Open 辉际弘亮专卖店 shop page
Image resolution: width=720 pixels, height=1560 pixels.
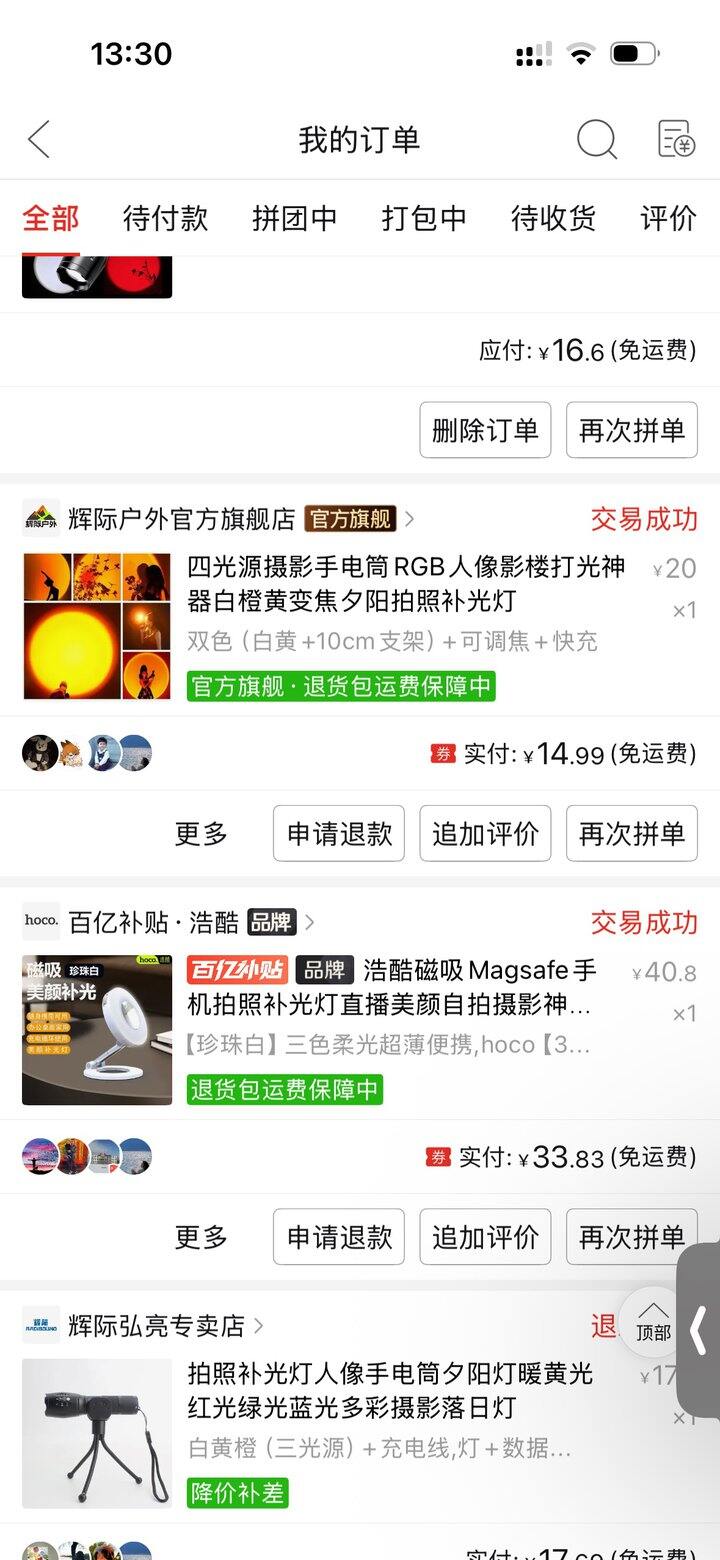[x=156, y=1326]
